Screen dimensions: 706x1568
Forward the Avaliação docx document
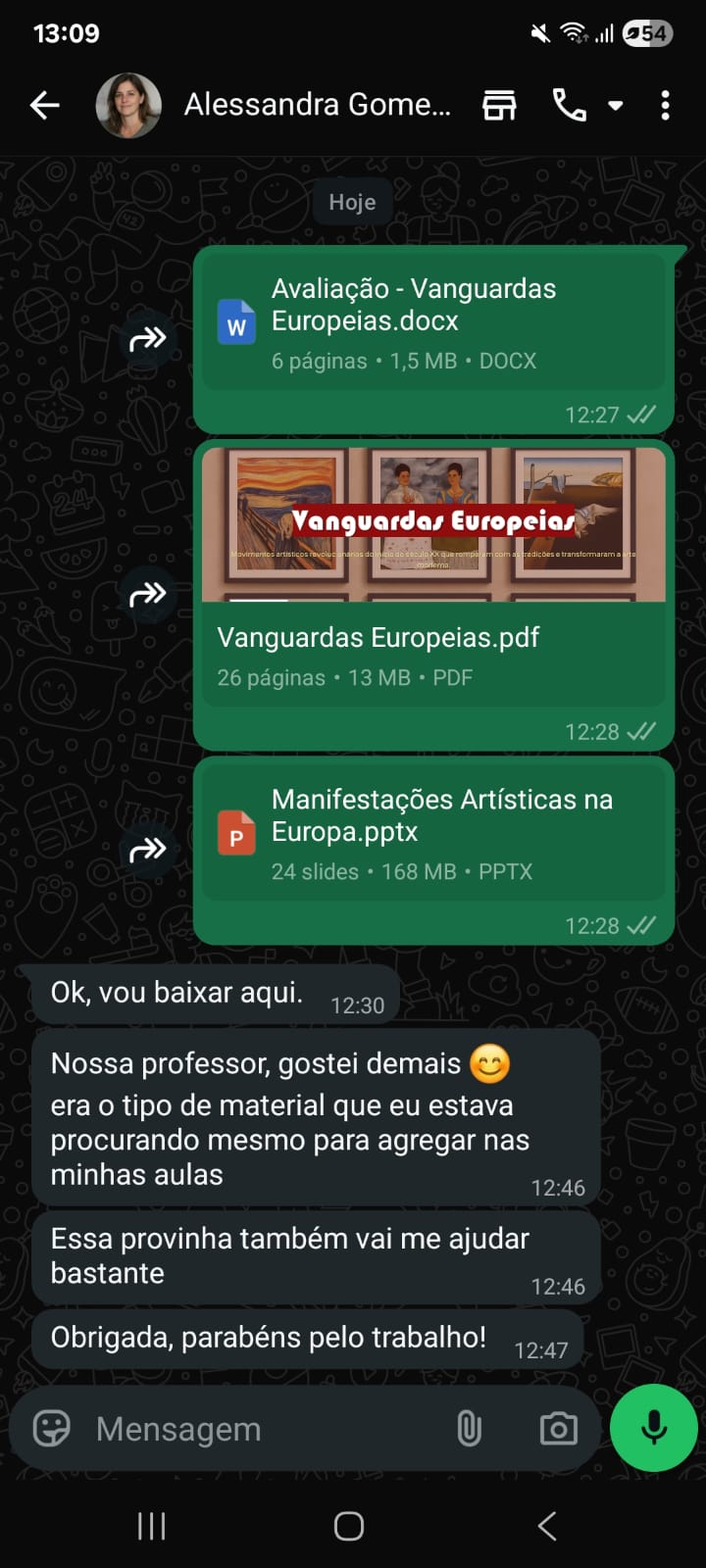pyautogui.click(x=148, y=339)
